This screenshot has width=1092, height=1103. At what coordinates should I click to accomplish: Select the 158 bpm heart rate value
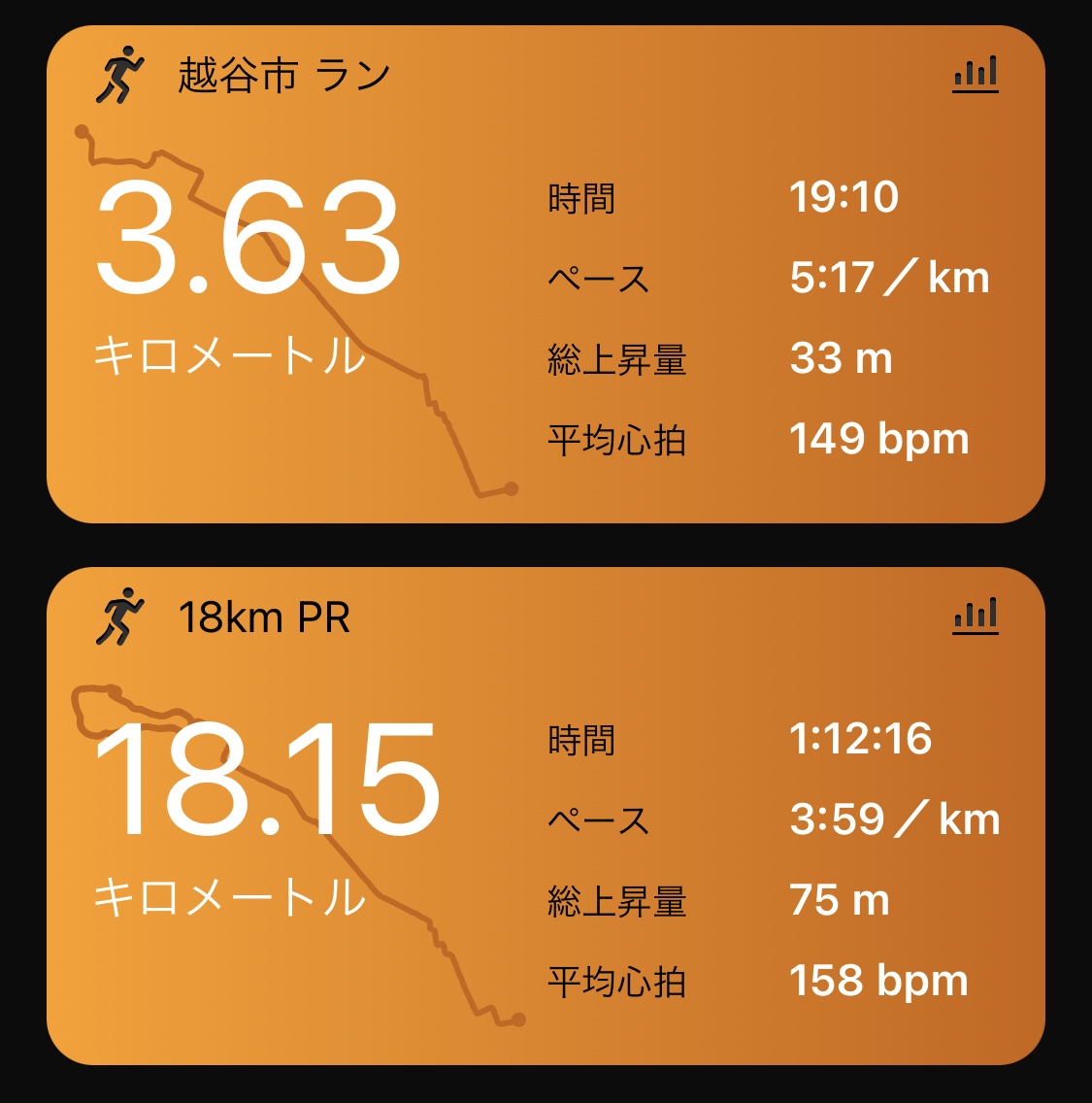pos(877,980)
